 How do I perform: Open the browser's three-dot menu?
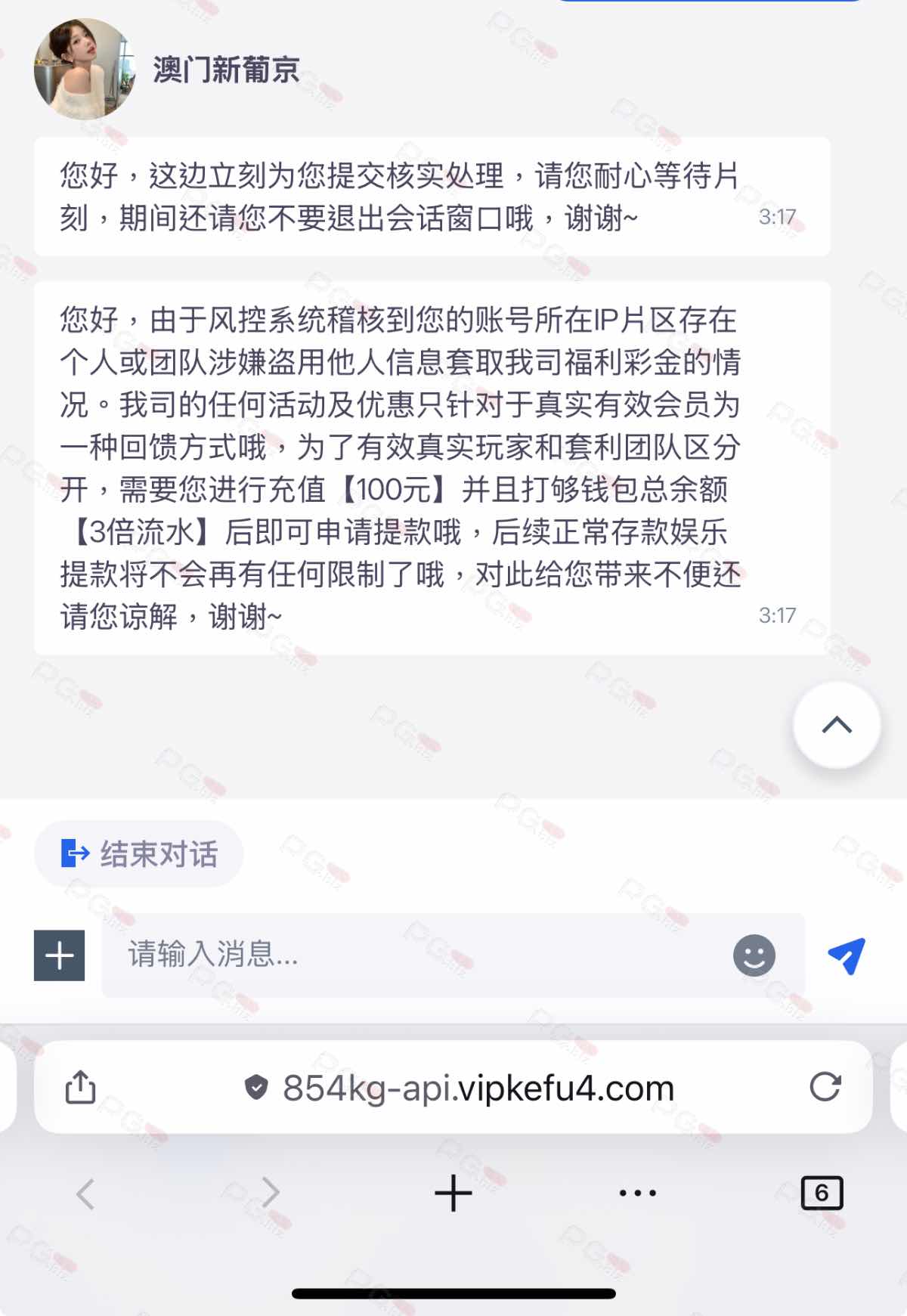click(637, 1194)
